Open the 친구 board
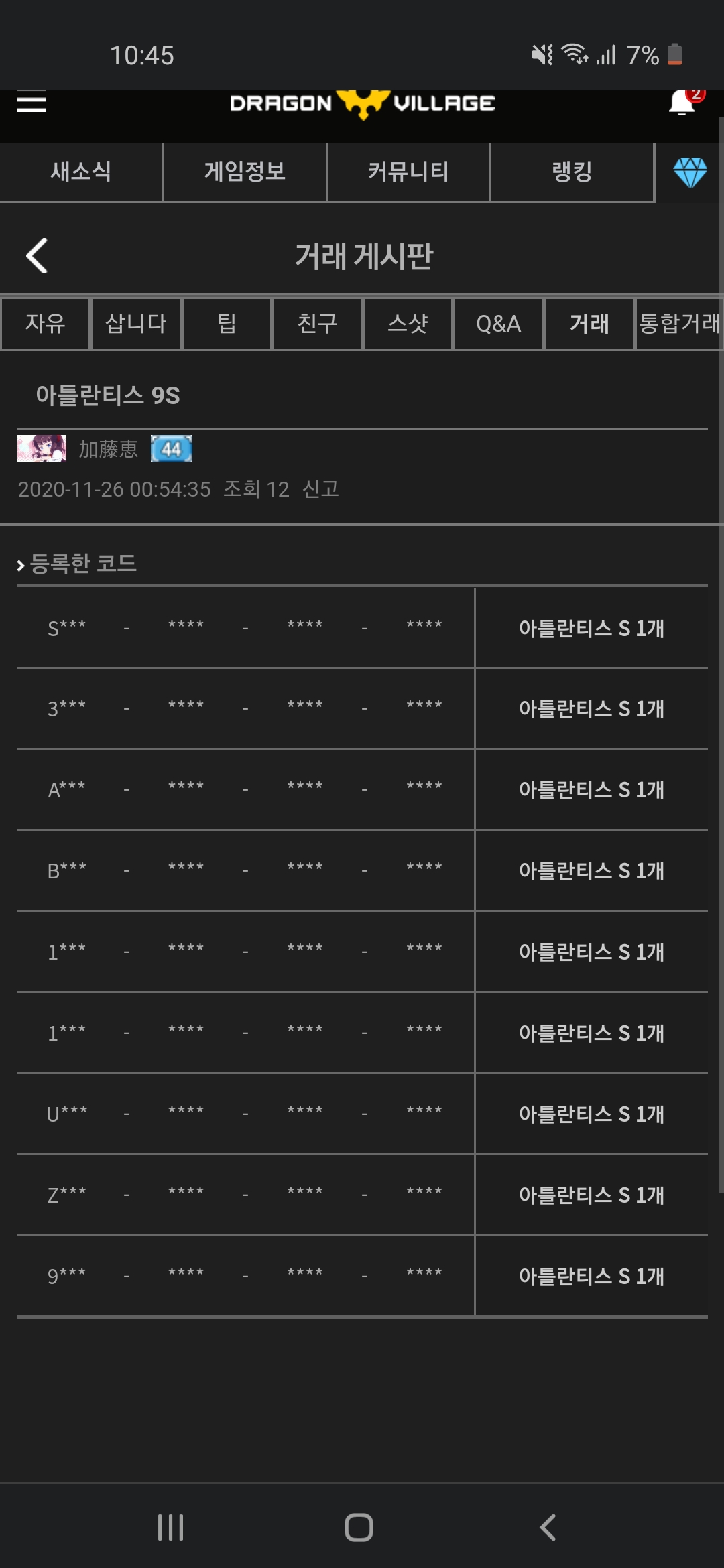The image size is (724, 1568). pos(317,324)
